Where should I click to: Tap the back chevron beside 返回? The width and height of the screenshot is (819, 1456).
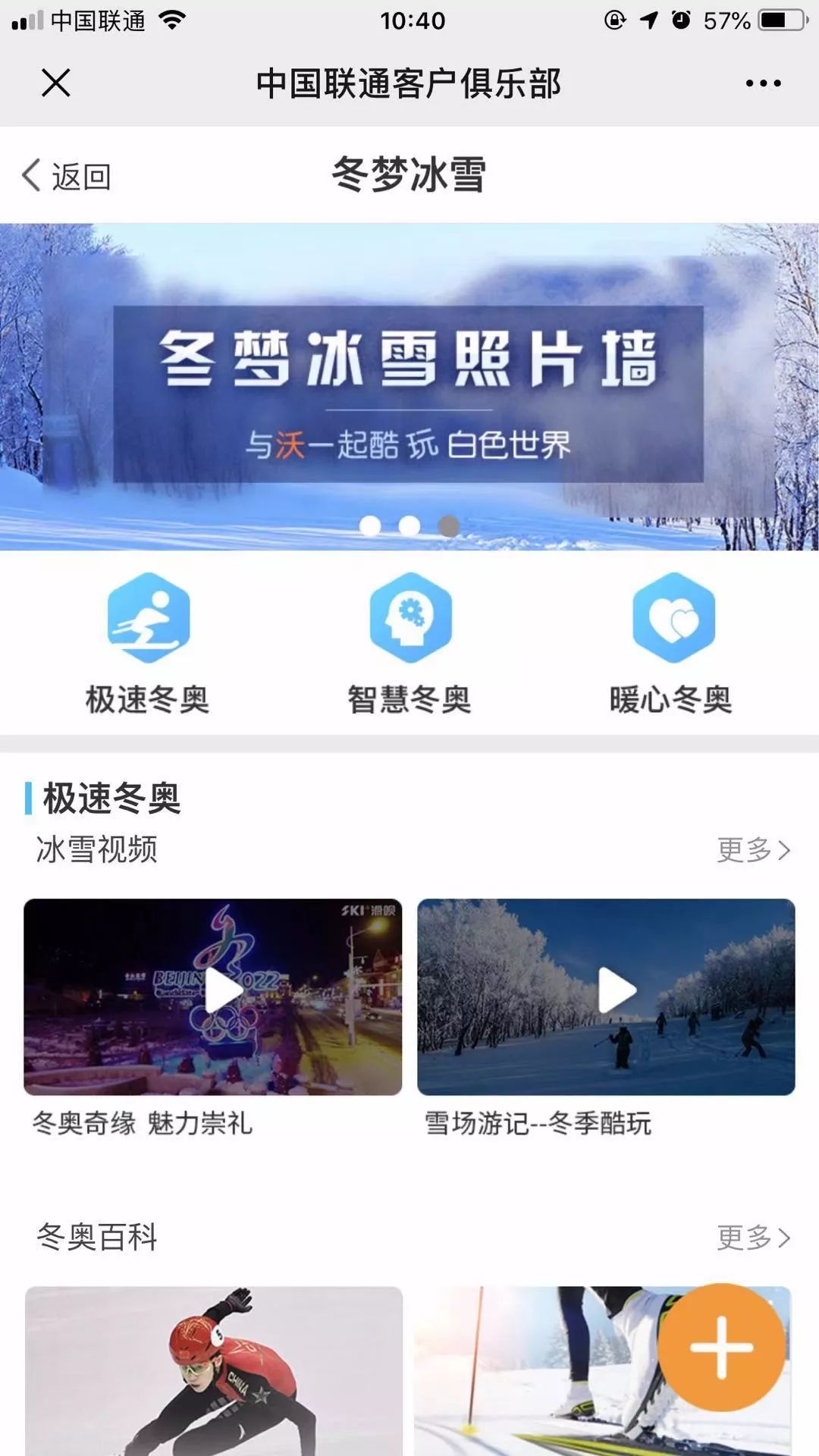pyautogui.click(x=32, y=175)
